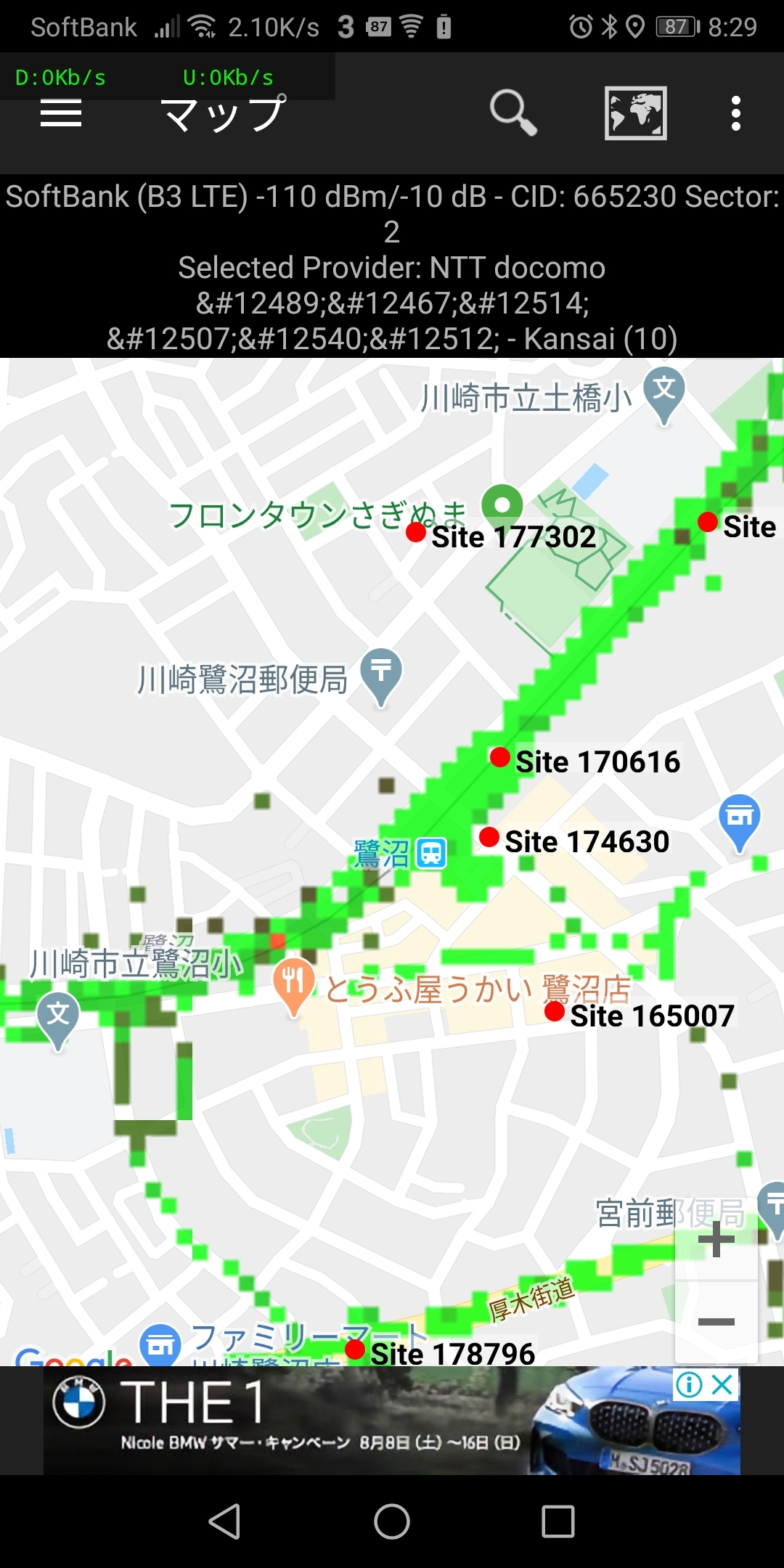Select the Site 177302 marker
The image size is (784, 1568).
pos(416,532)
